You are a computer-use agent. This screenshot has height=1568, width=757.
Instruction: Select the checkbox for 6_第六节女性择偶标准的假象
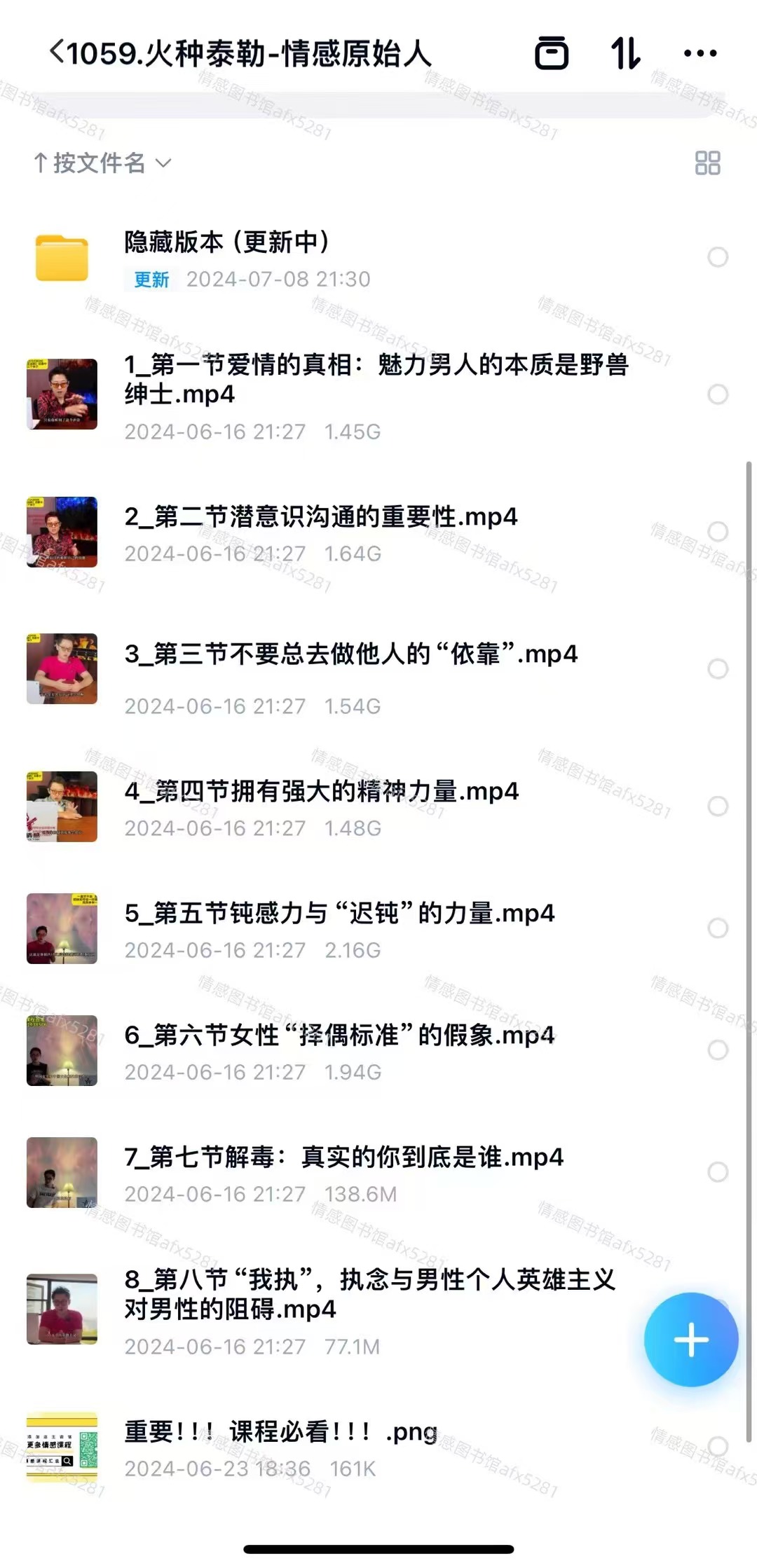tap(718, 1050)
